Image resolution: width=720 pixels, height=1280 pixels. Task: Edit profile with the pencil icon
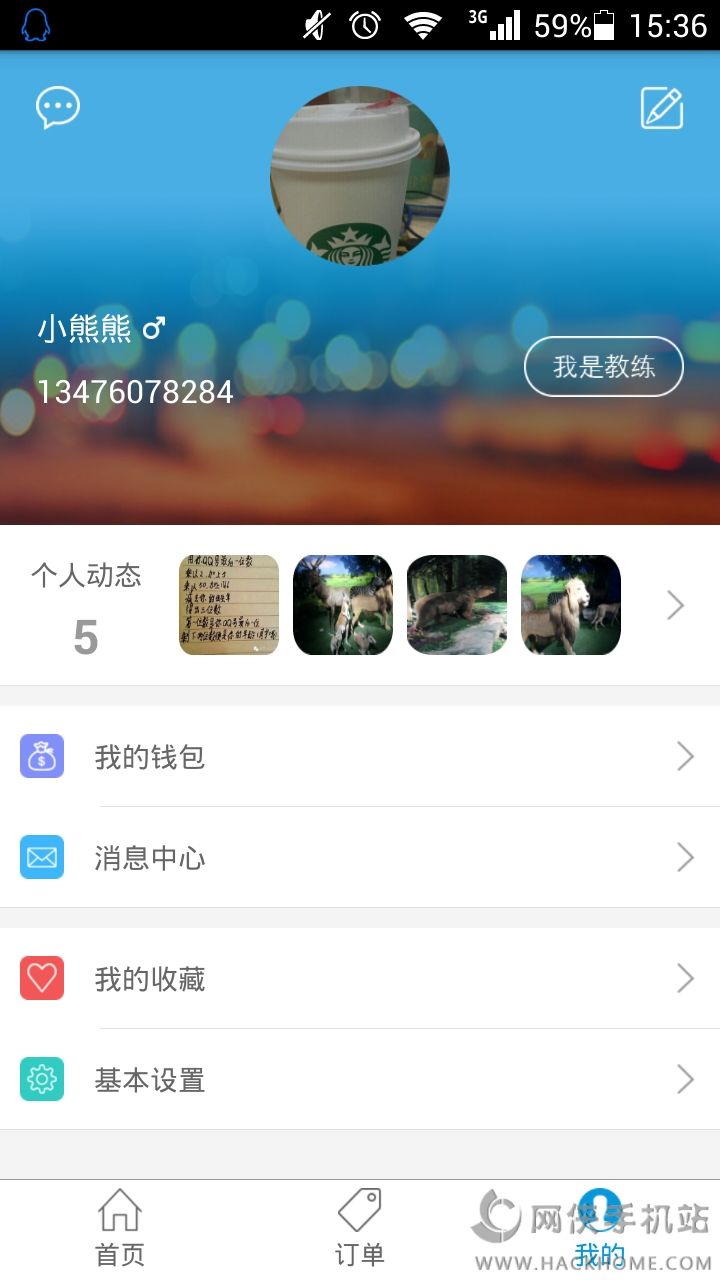pos(662,108)
